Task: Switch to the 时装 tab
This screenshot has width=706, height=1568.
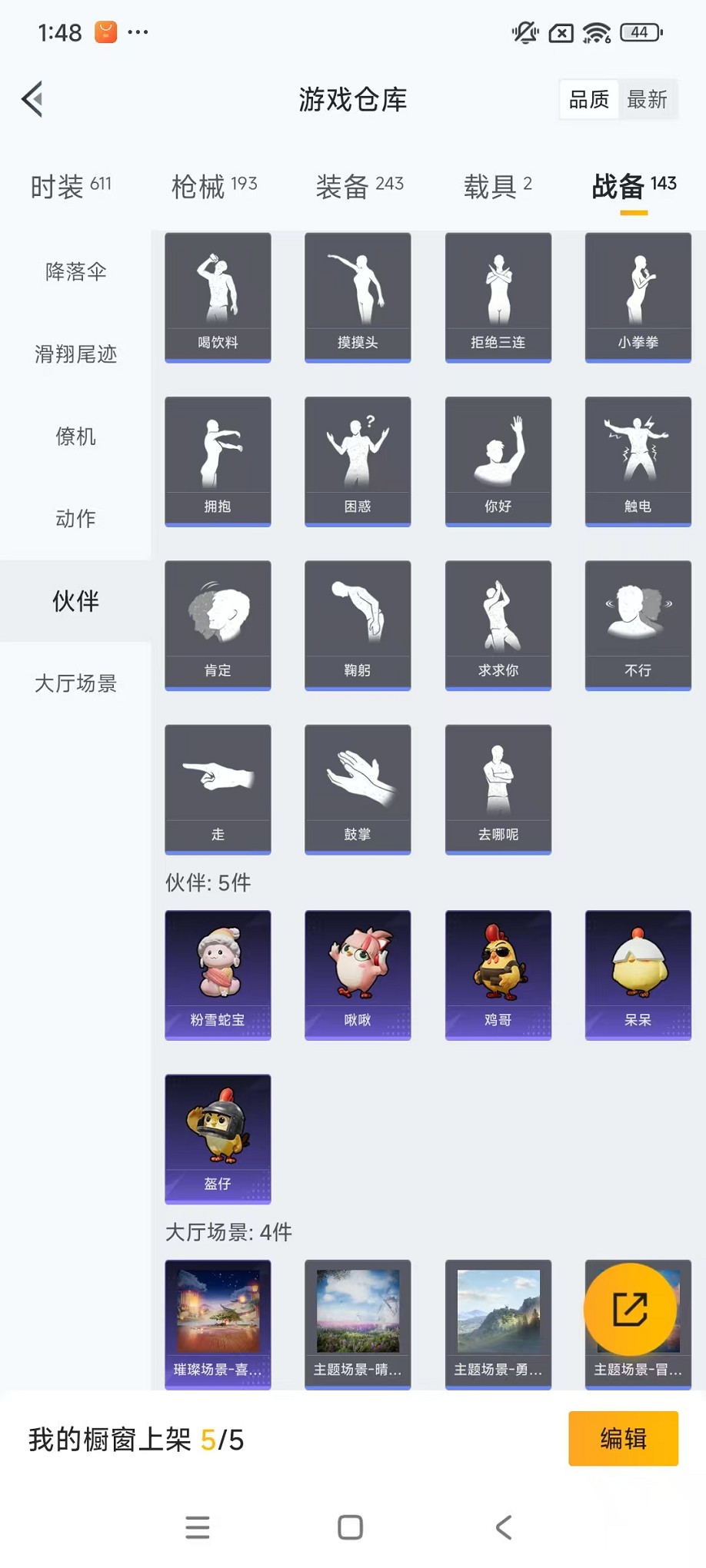Action: point(71,186)
